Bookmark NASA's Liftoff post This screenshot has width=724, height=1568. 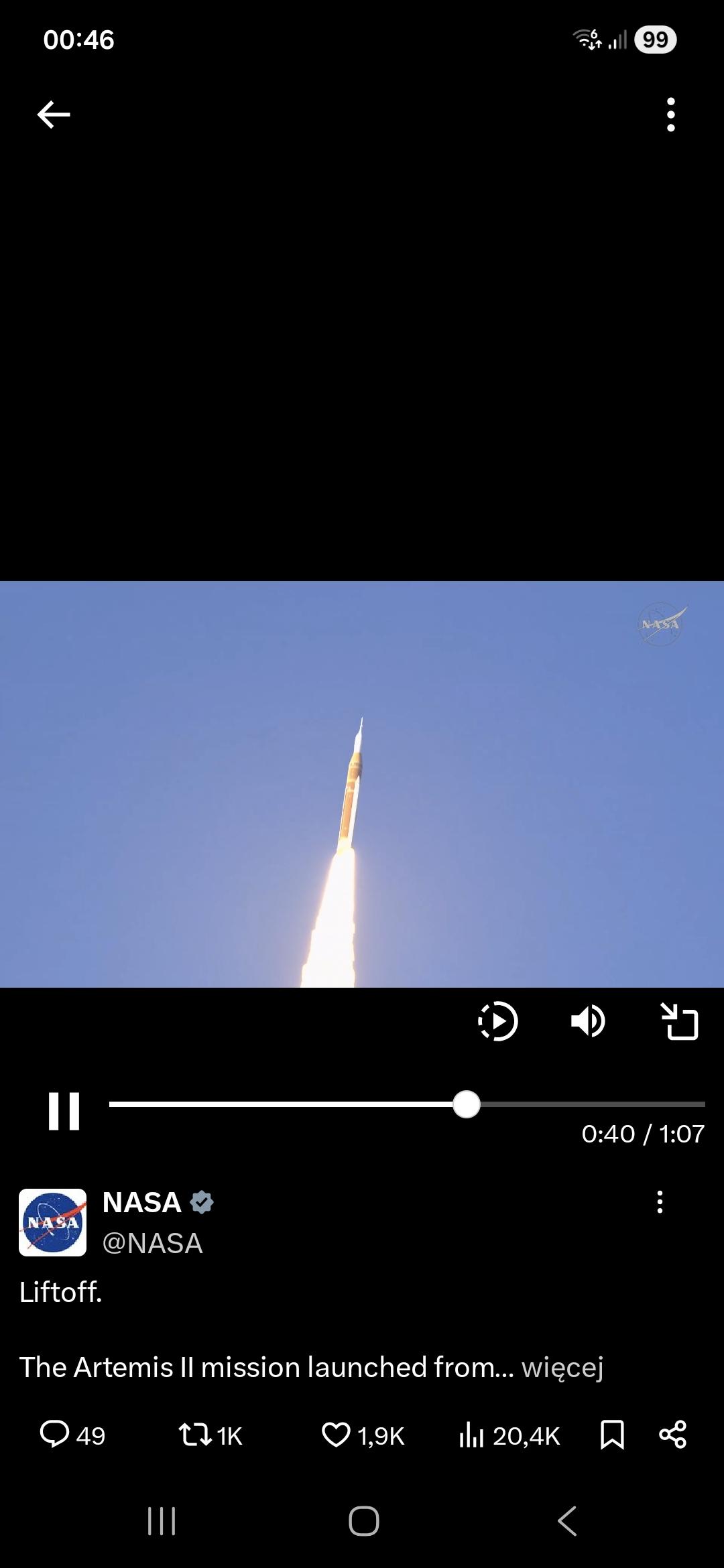coord(612,1435)
